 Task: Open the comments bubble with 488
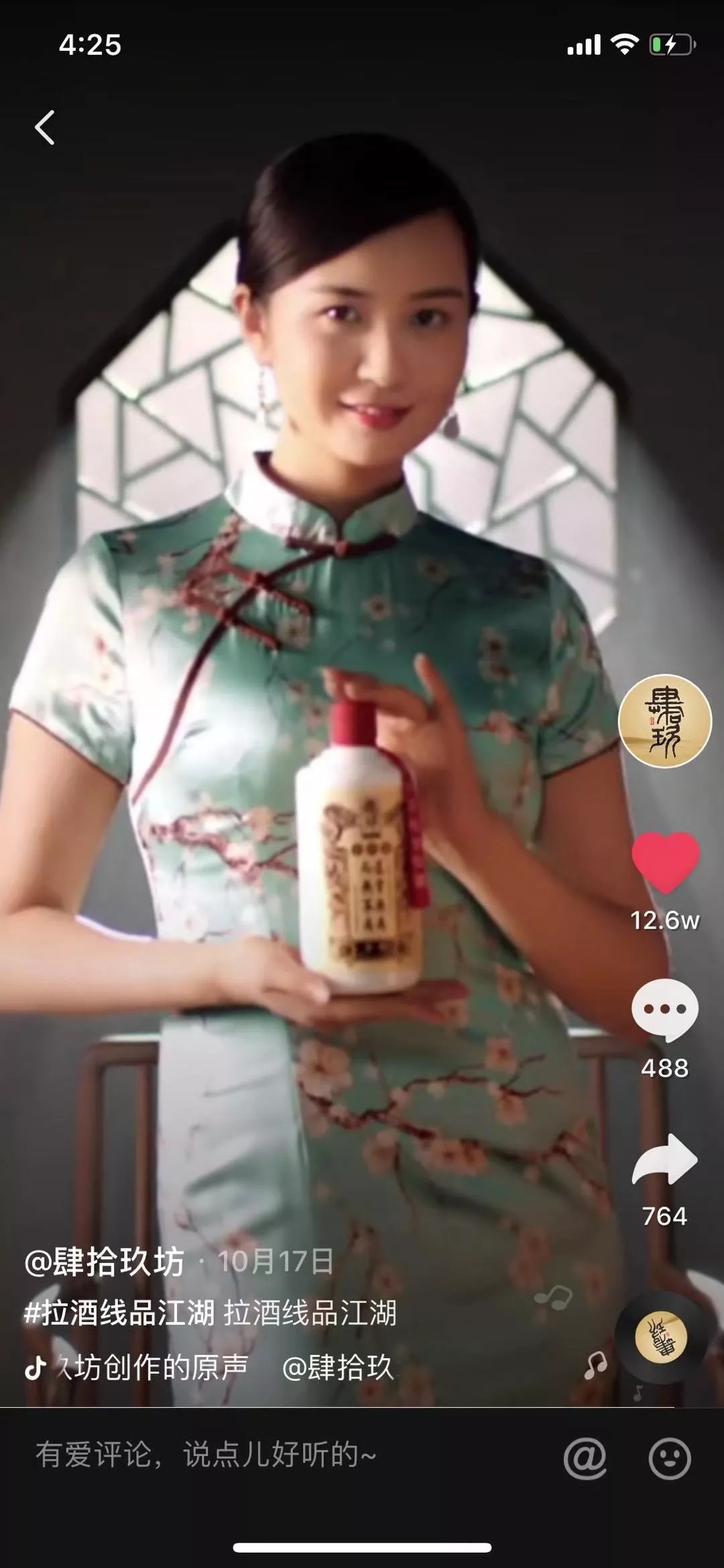point(664,1010)
